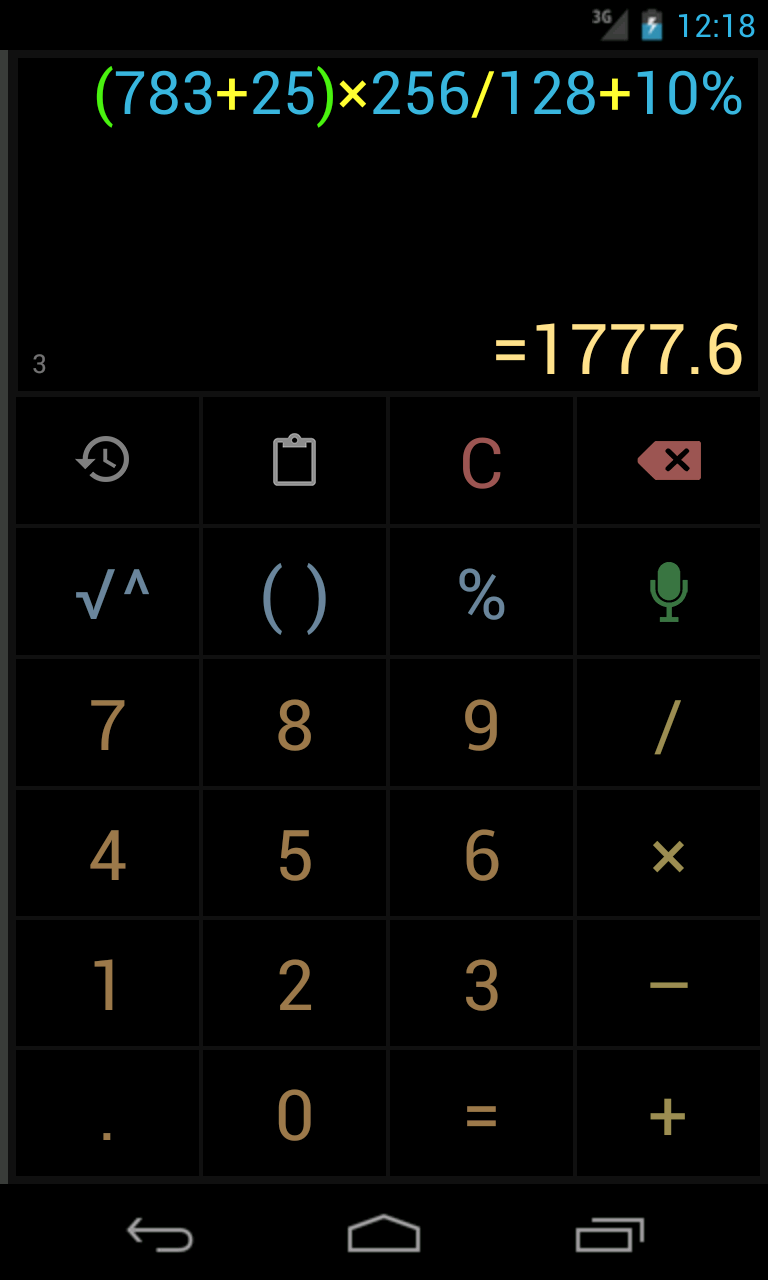768x1280 pixels.
Task: Enter digit 9
Action: click(x=481, y=723)
